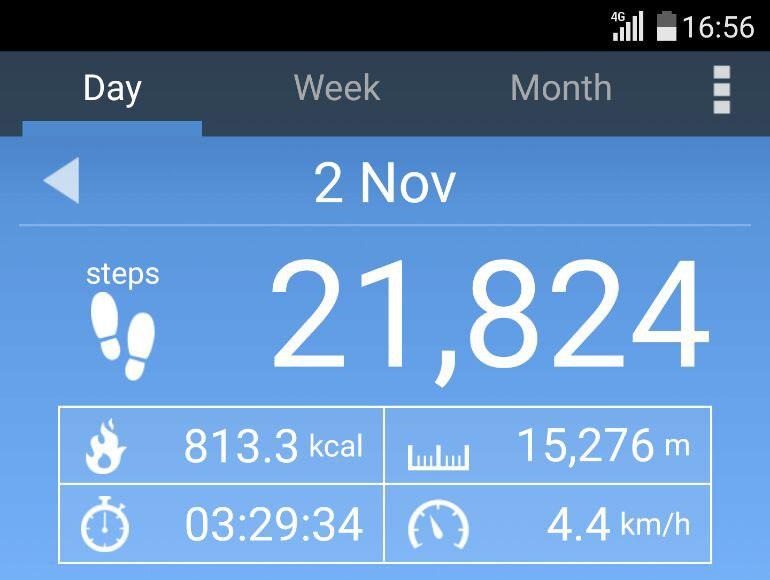The width and height of the screenshot is (770, 580).
Task: Open the overflow menu
Action: 721,89
